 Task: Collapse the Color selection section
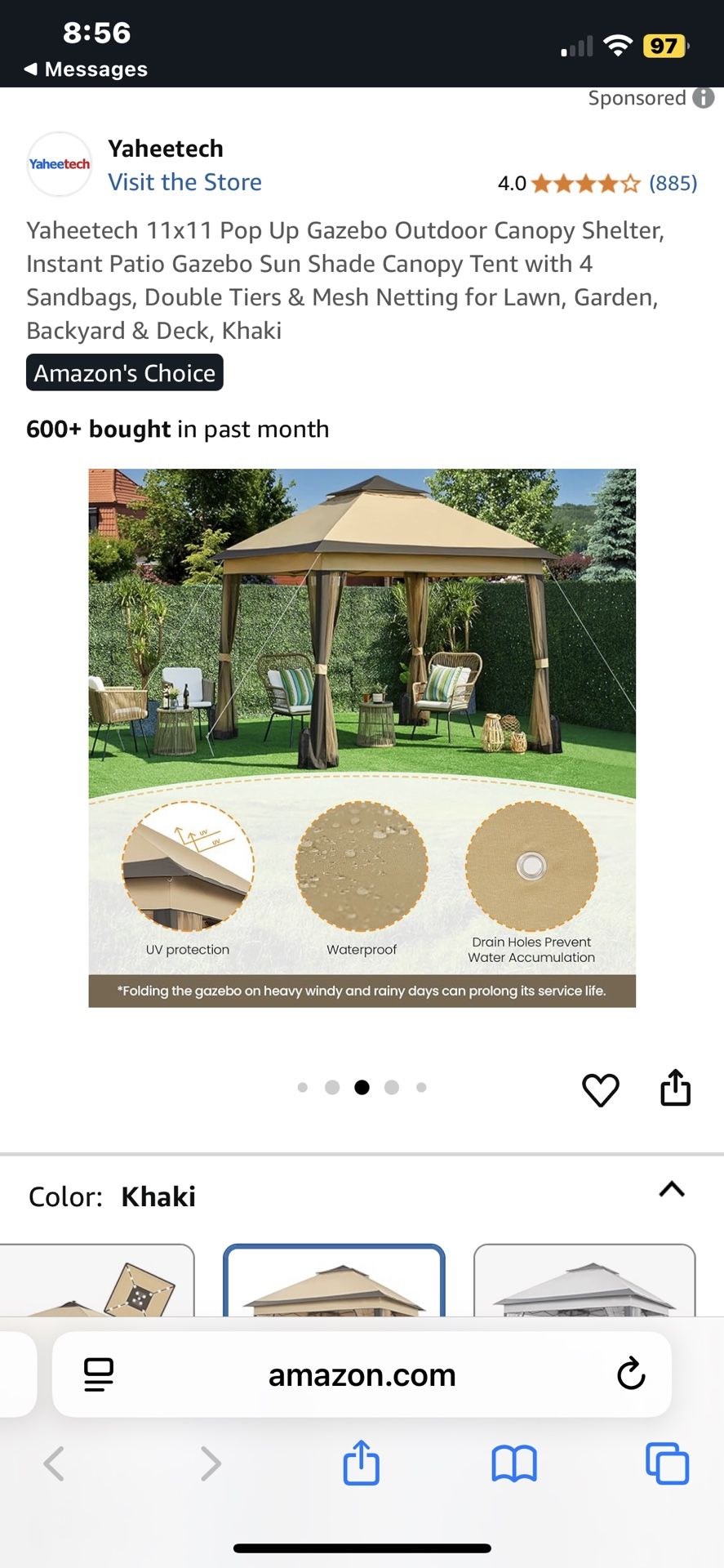click(x=671, y=1190)
